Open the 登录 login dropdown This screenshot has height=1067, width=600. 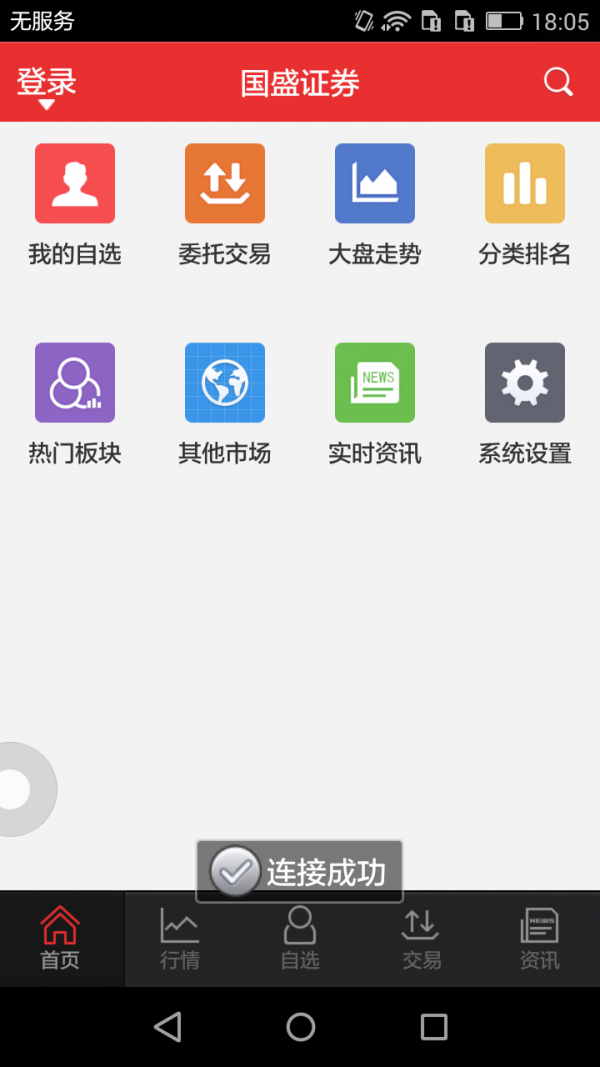[46, 85]
